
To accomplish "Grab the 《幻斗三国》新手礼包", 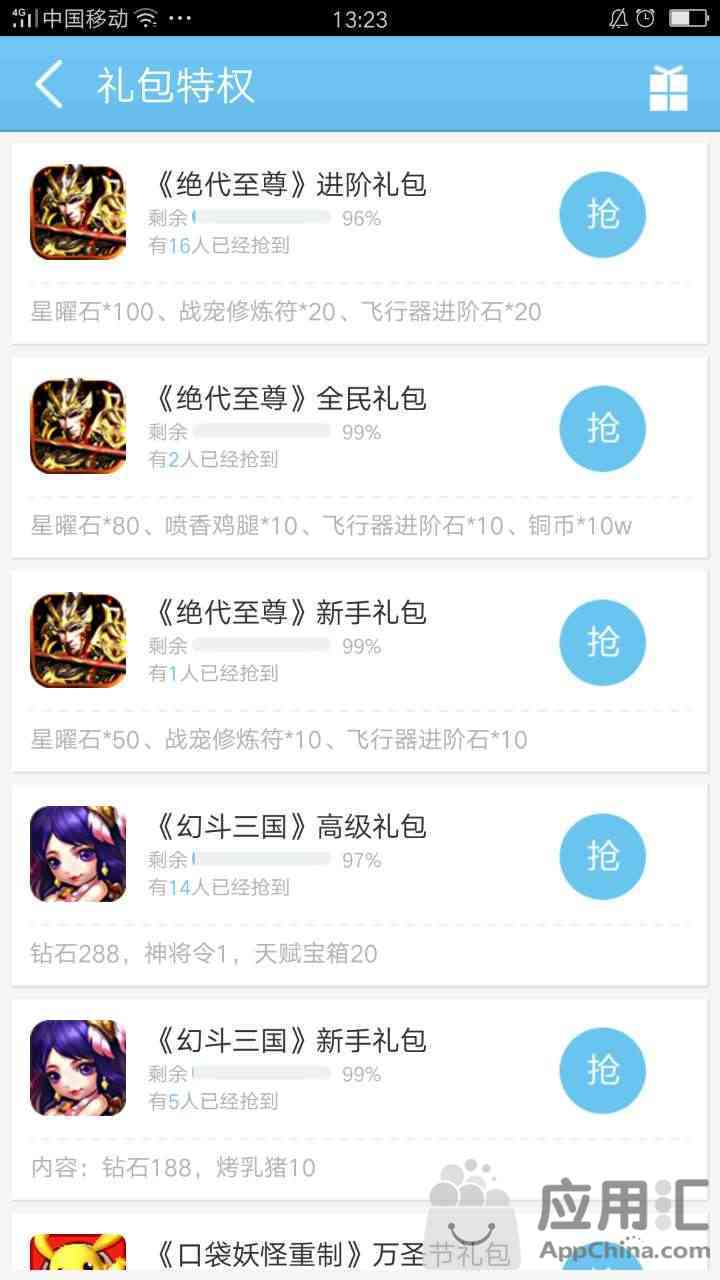I will 602,1070.
